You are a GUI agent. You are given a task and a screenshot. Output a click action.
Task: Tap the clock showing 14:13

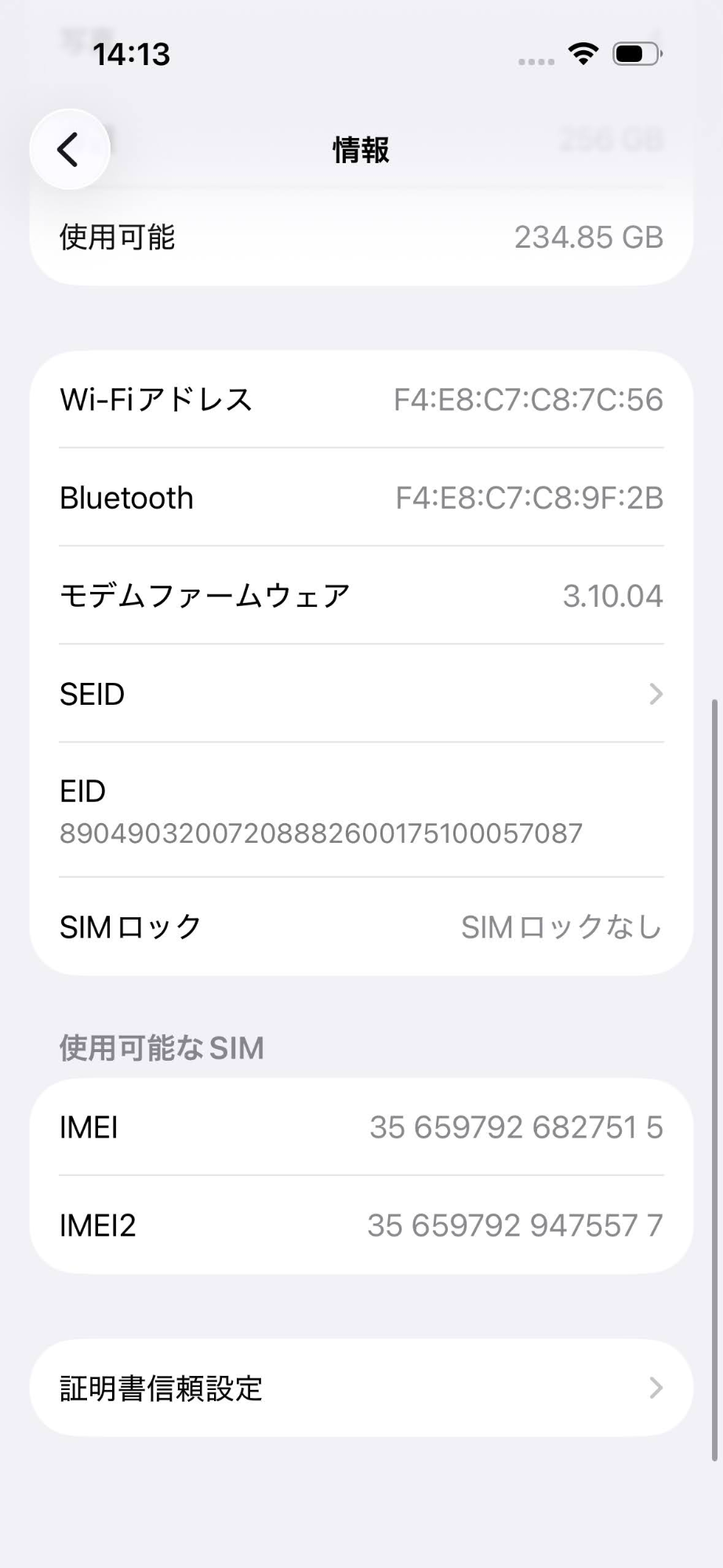(130, 53)
